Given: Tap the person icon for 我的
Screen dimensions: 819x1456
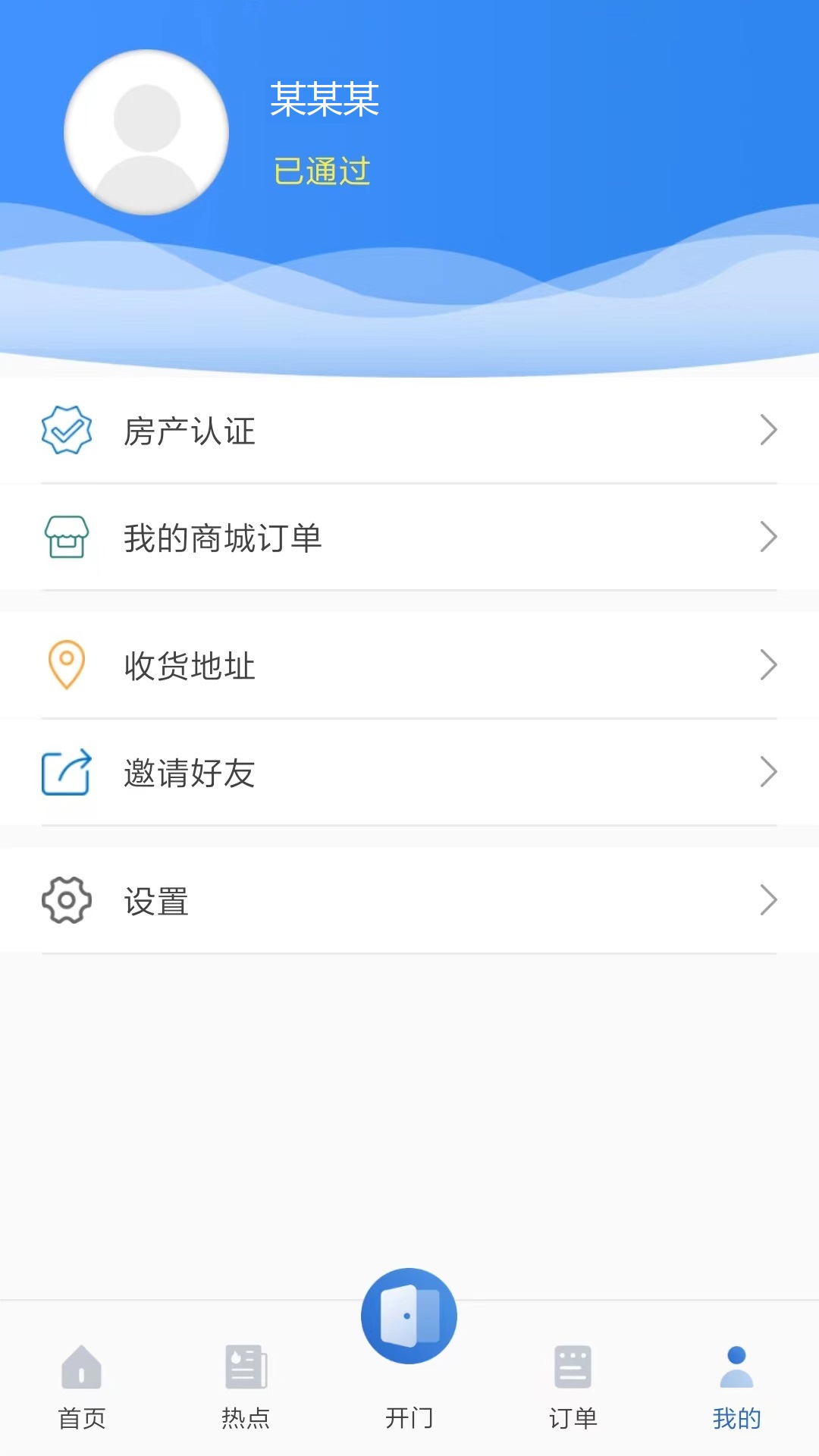Looking at the screenshot, I should [x=736, y=1373].
